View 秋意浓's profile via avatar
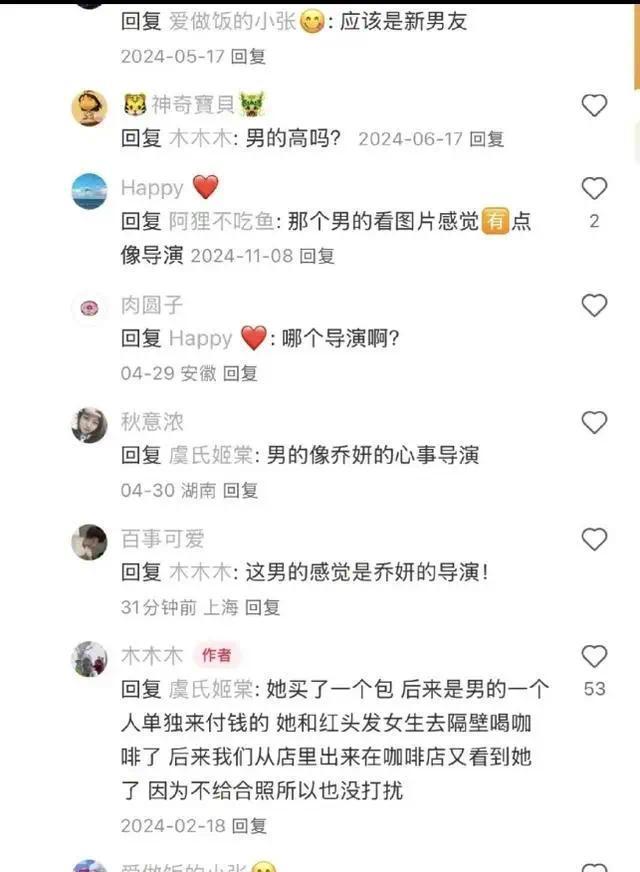The image size is (640, 872). point(89,424)
